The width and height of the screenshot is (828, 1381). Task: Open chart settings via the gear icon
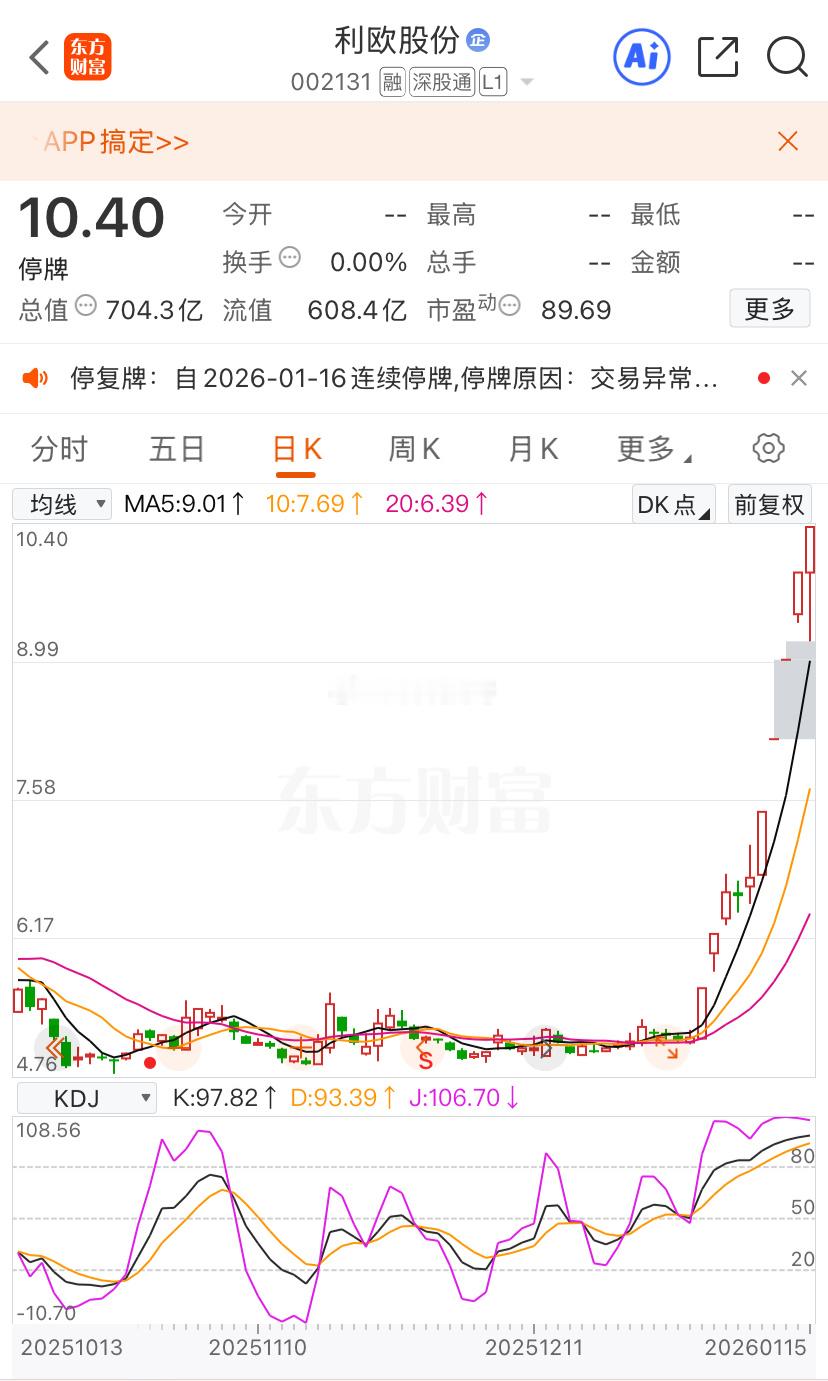pos(768,449)
